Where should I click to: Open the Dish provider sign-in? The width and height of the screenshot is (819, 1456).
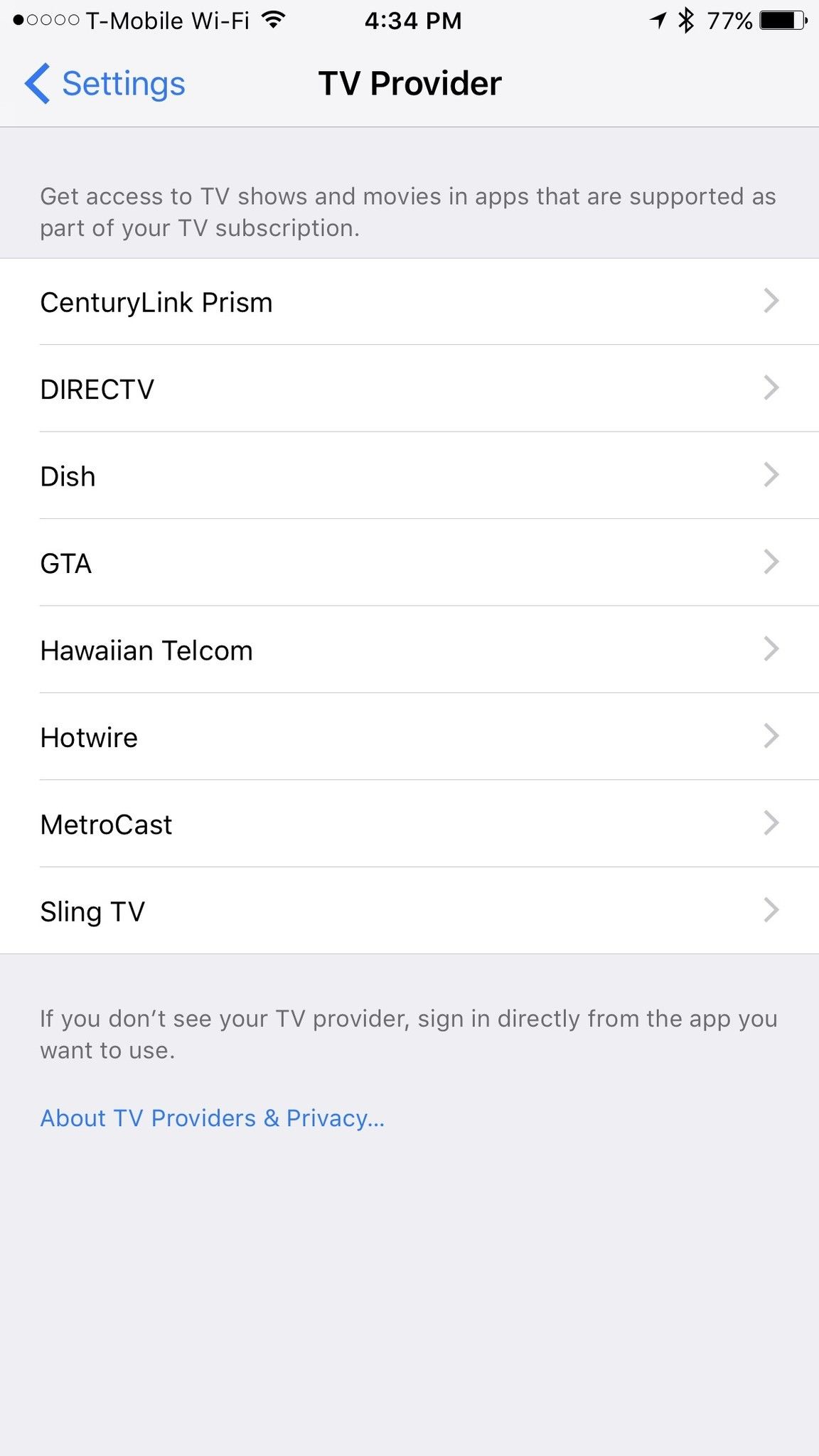click(x=409, y=476)
